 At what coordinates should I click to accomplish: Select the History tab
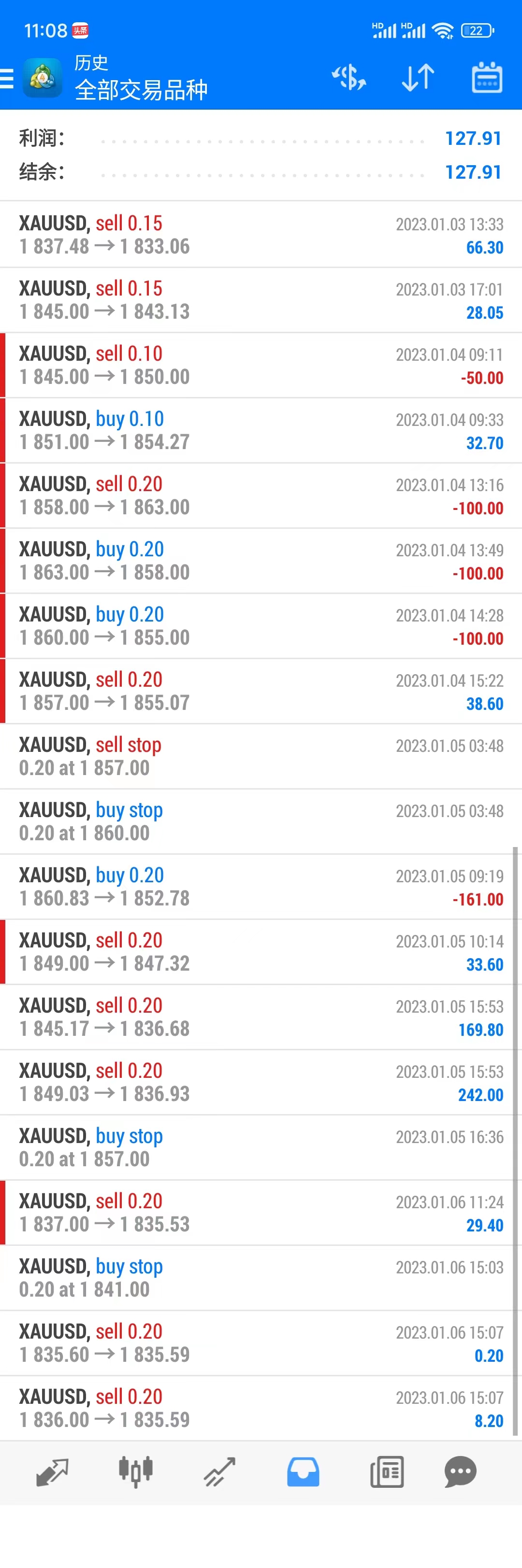pyautogui.click(x=303, y=1472)
